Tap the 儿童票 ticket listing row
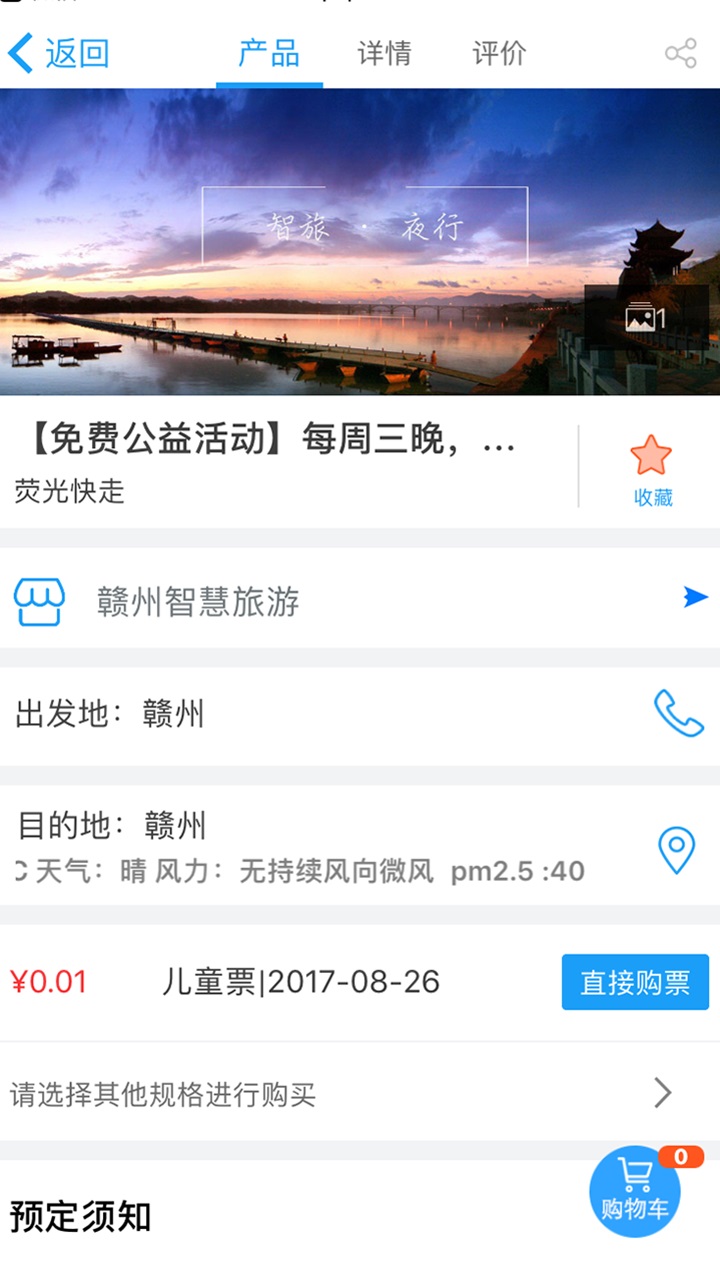Viewport: 720px width, 1280px height. click(x=300, y=981)
